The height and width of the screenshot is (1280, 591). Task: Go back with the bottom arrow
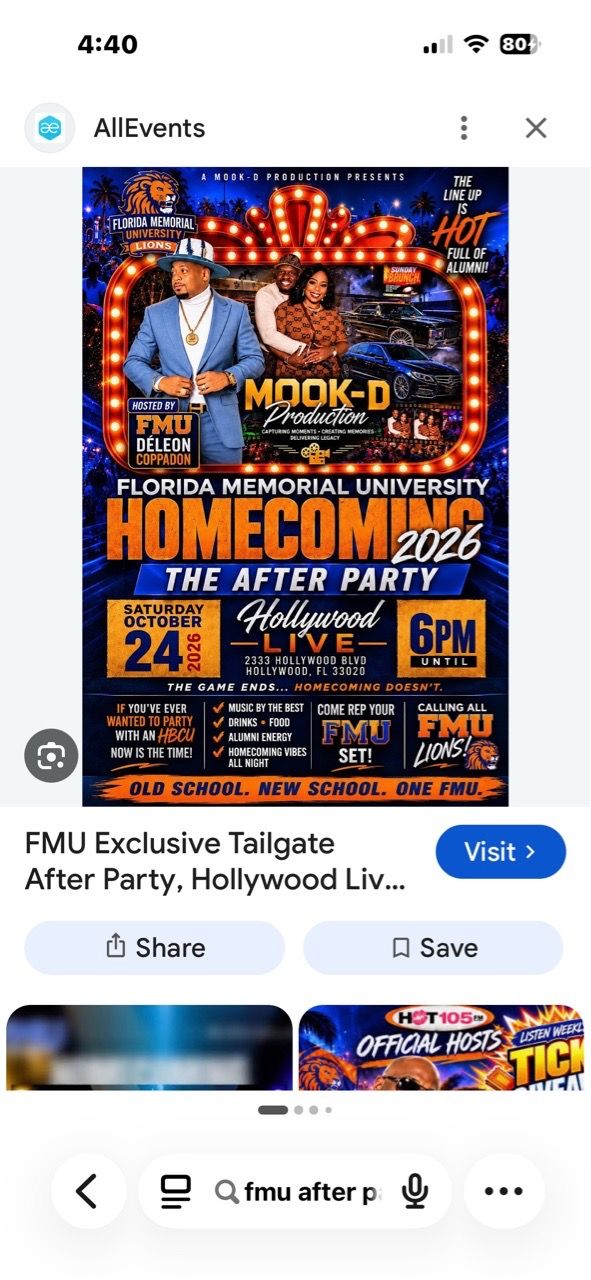coord(88,1191)
